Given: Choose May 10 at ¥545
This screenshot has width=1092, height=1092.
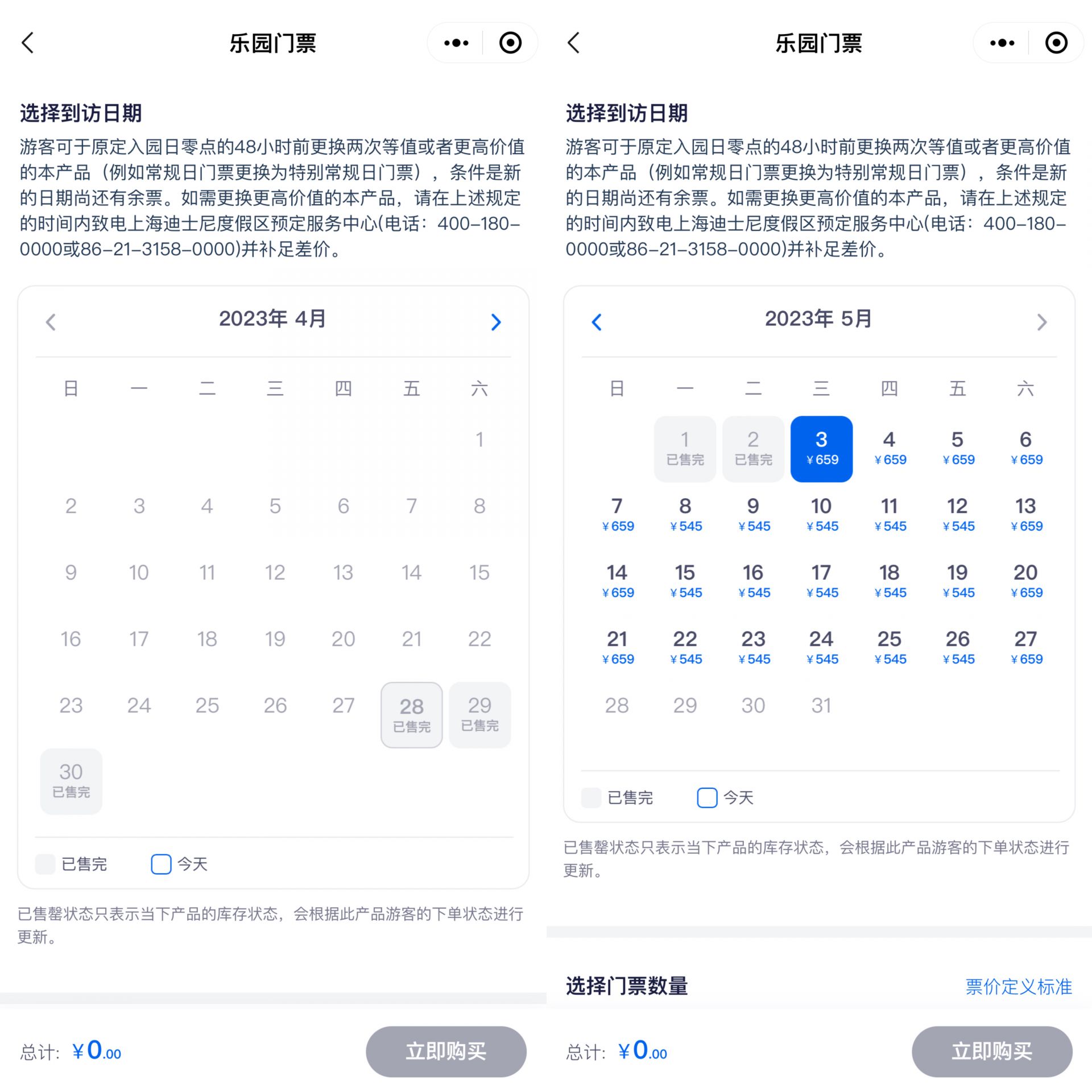Looking at the screenshot, I should pyautogui.click(x=821, y=515).
